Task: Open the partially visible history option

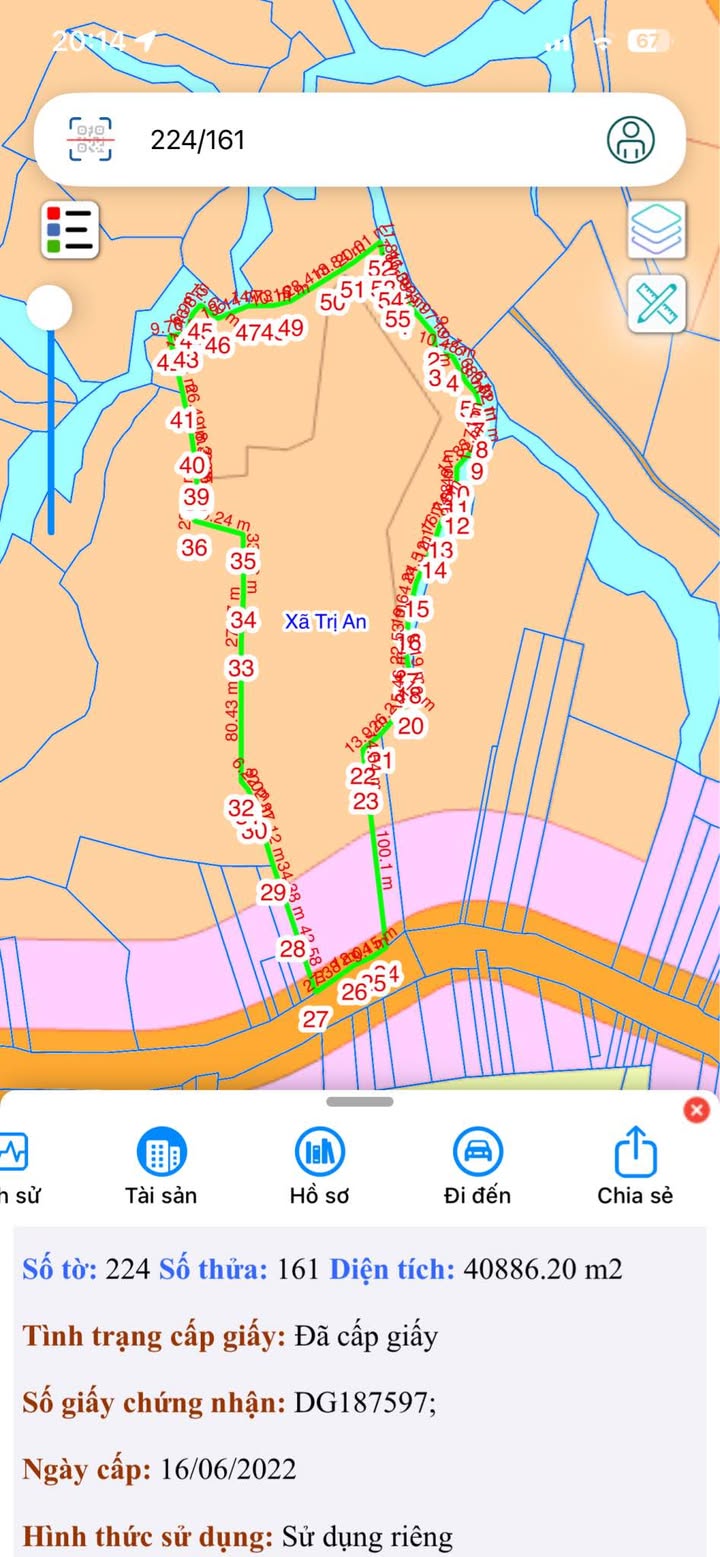Action: (x=14, y=1166)
